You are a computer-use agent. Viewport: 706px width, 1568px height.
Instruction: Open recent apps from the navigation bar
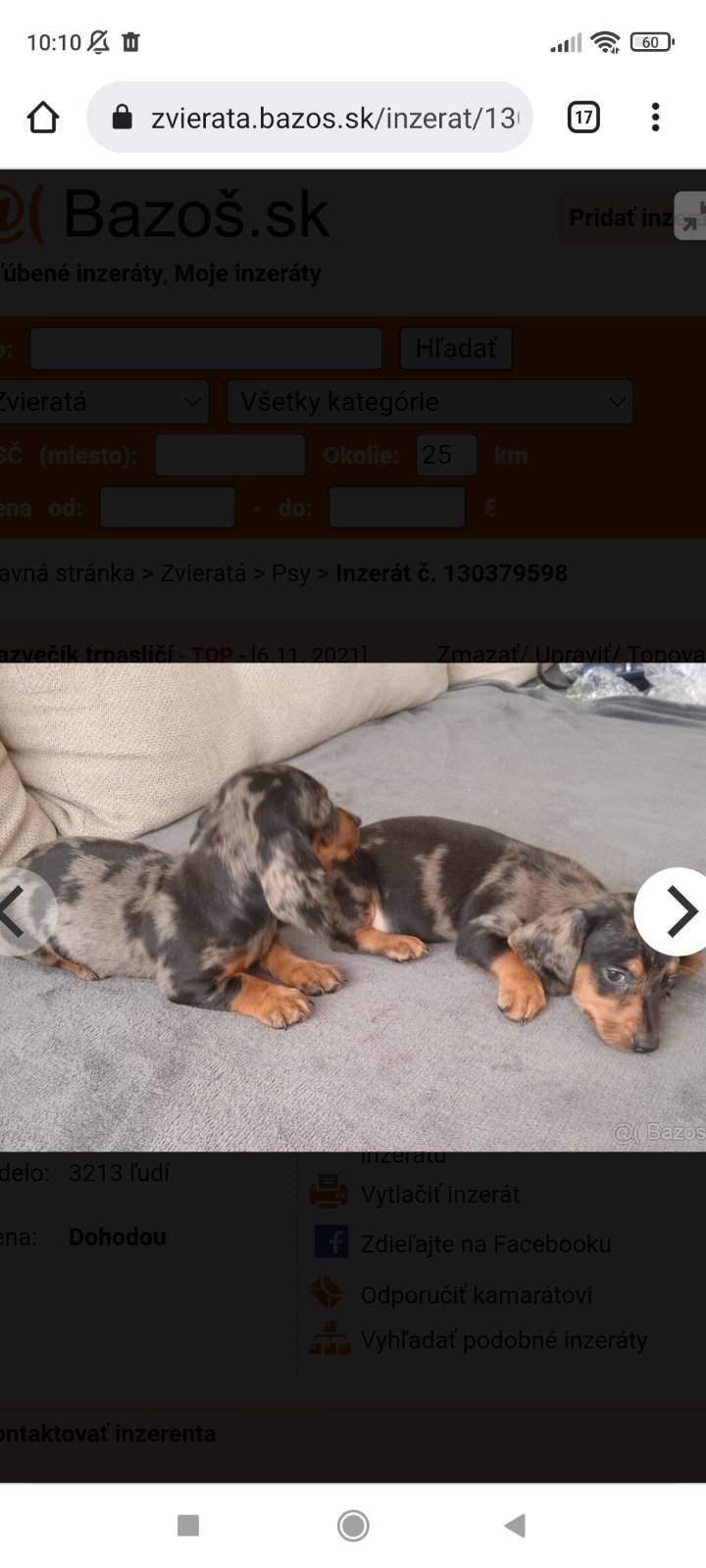click(x=188, y=1525)
